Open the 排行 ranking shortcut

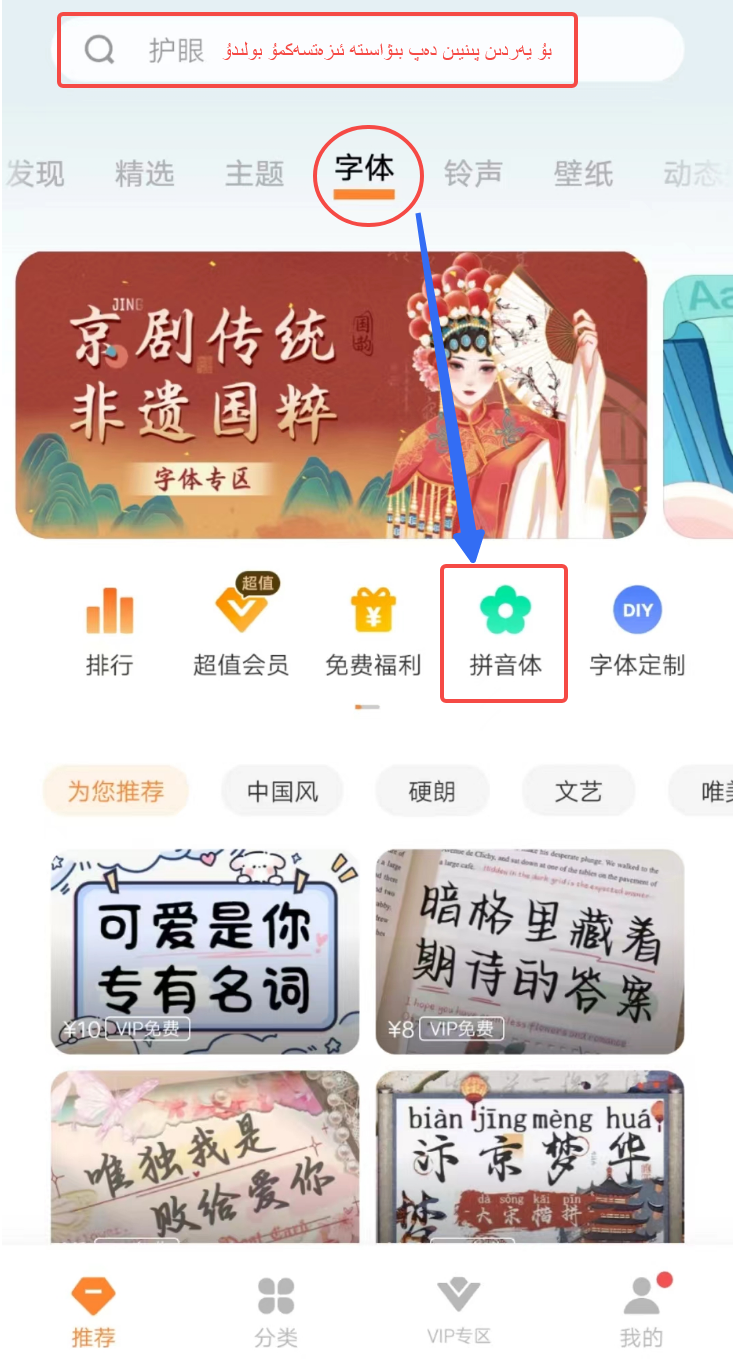(109, 632)
